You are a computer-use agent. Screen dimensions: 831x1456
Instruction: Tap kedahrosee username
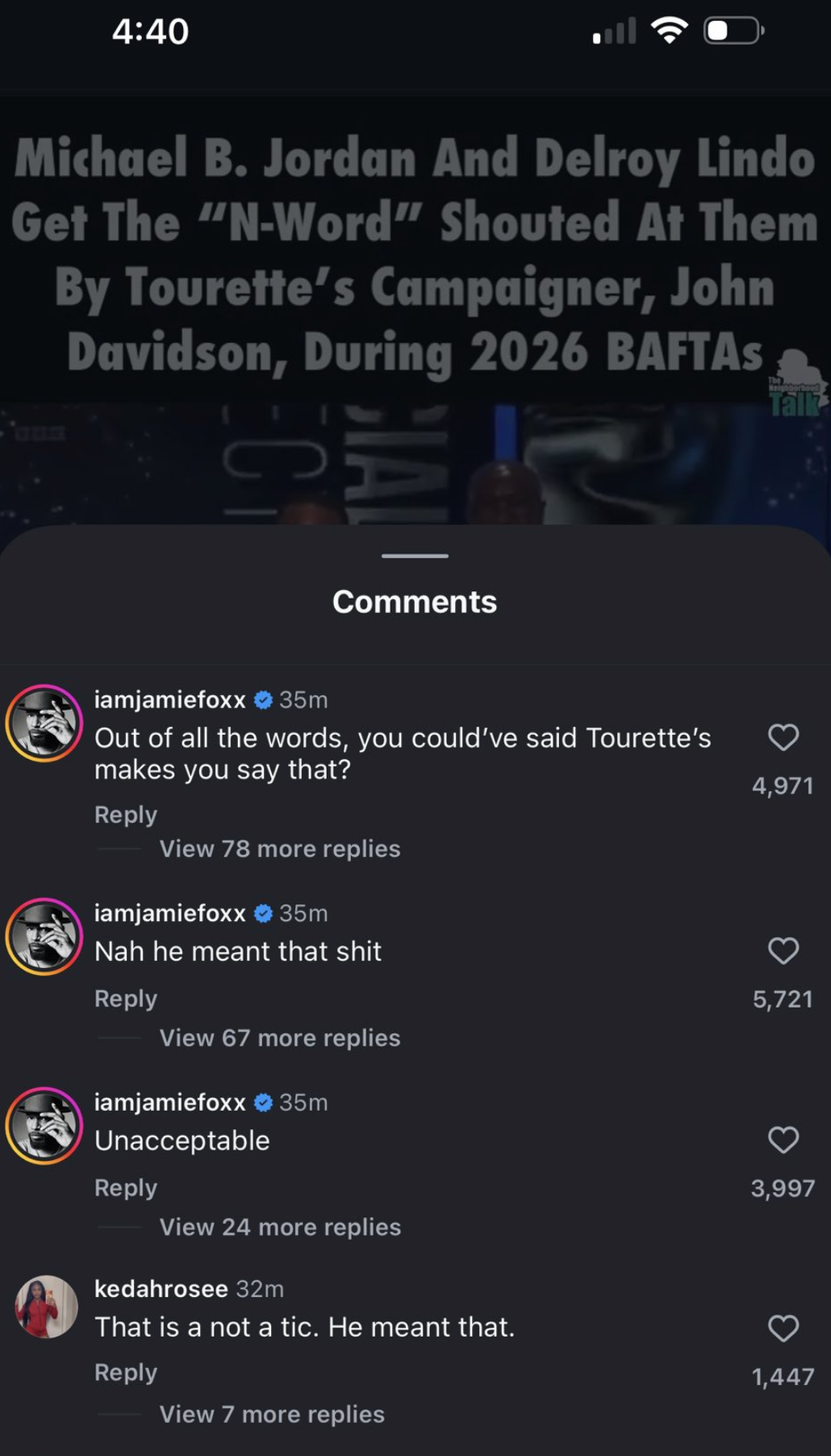tap(161, 1289)
